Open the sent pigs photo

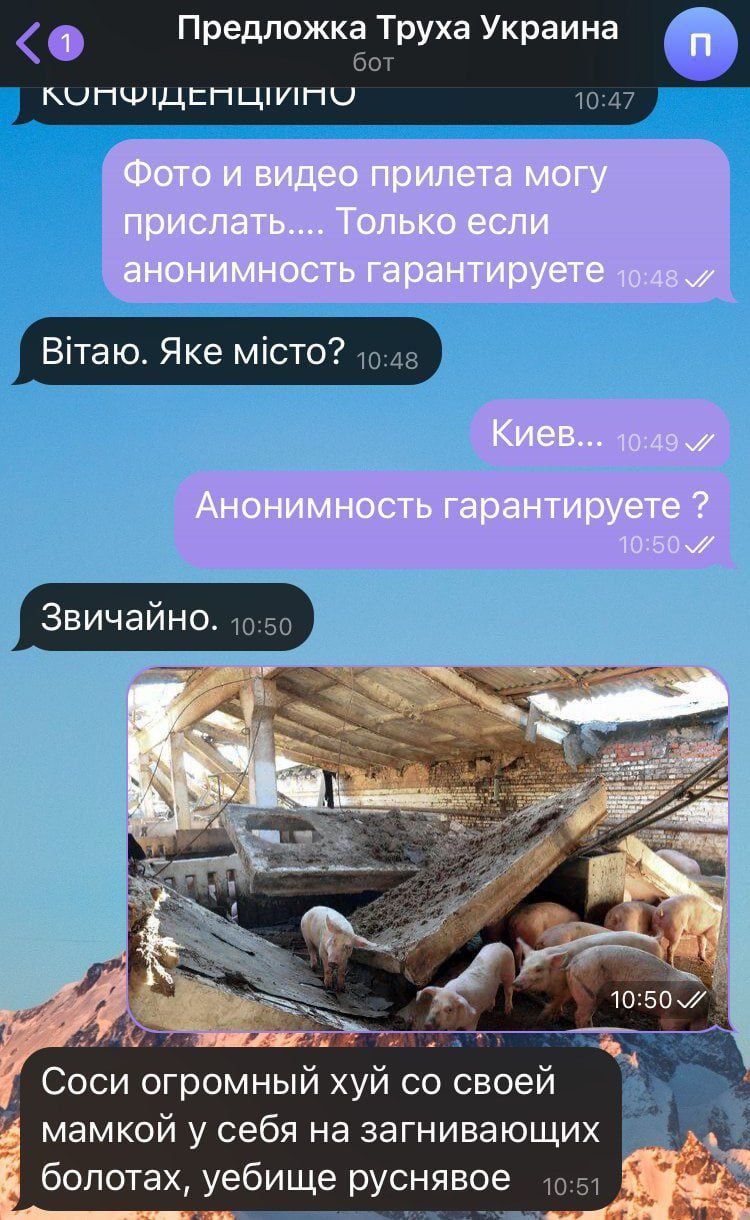click(428, 848)
